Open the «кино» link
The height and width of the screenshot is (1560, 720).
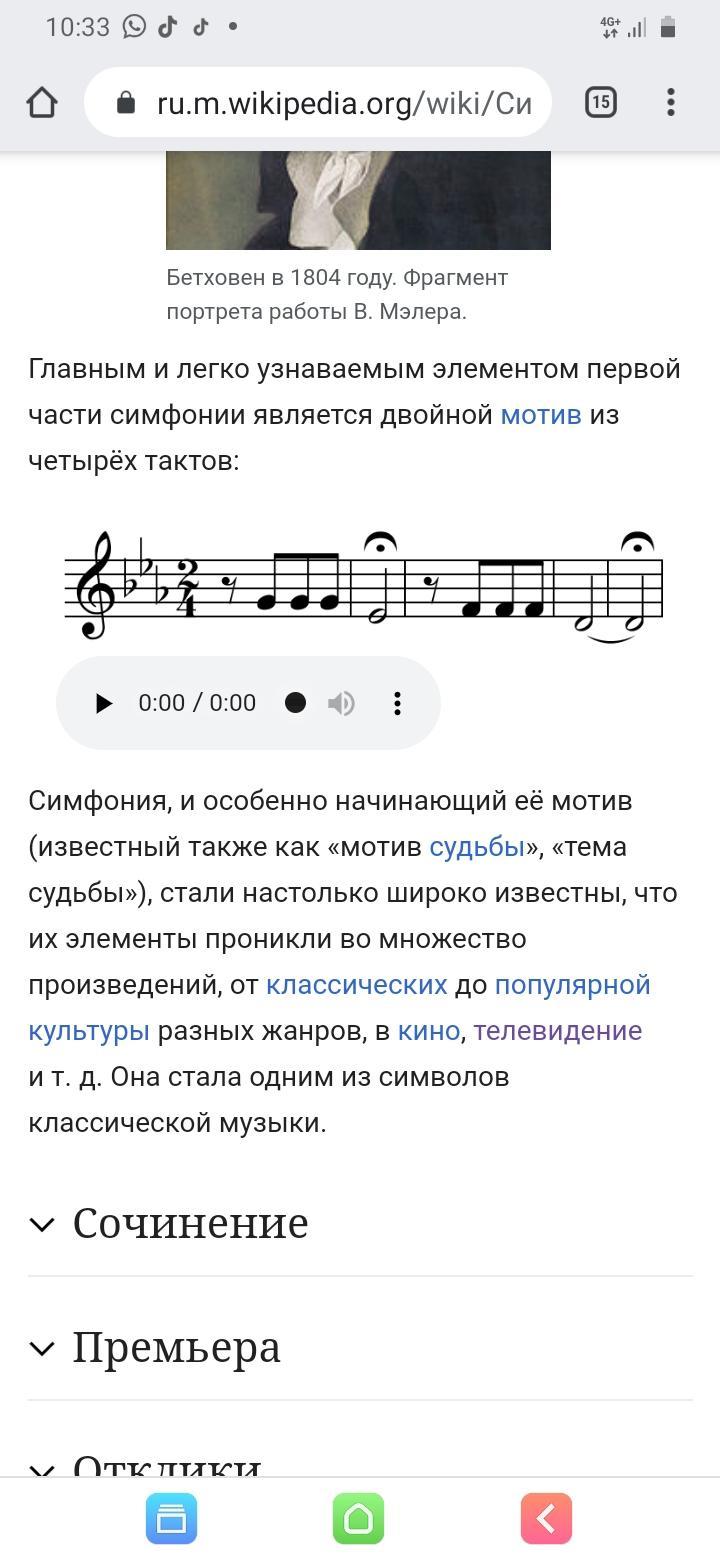click(429, 1031)
